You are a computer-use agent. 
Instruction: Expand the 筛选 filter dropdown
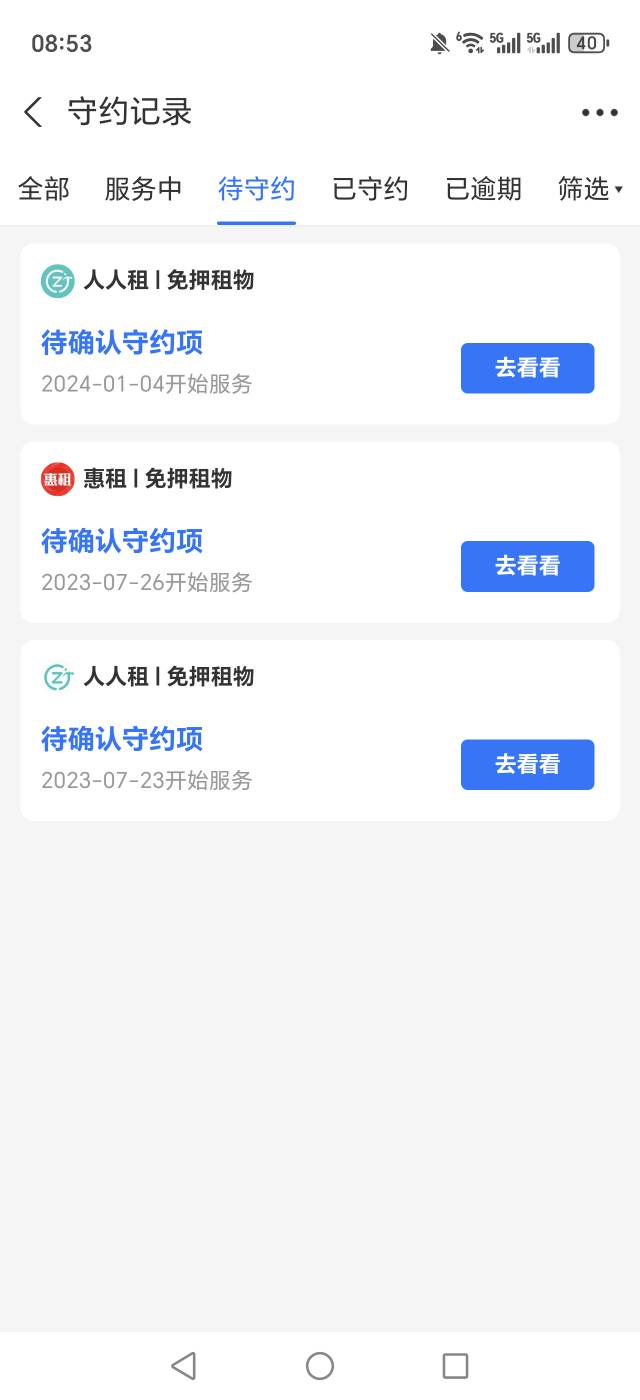[x=589, y=188]
